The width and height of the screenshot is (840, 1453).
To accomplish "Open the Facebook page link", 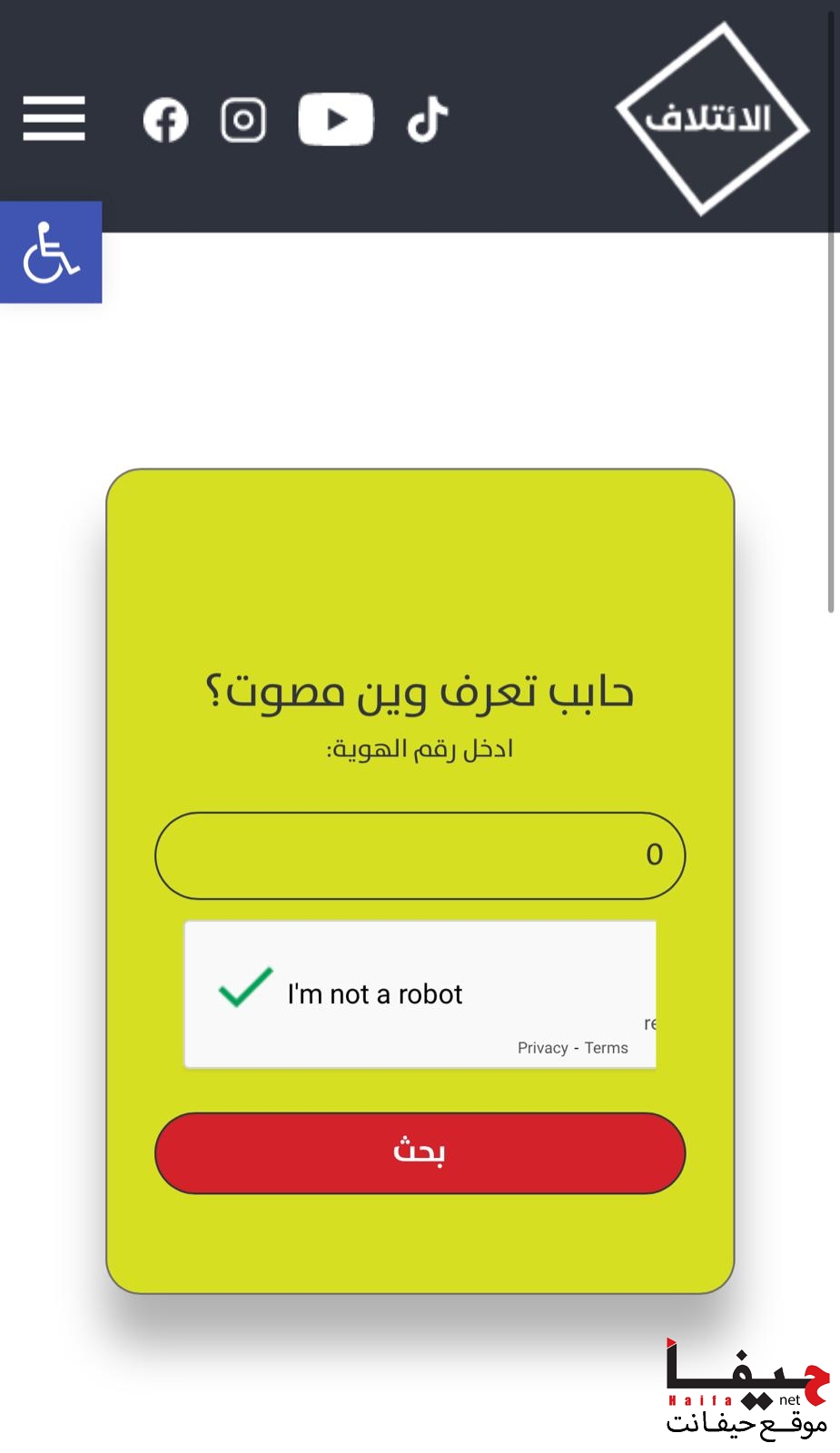I will (x=165, y=120).
